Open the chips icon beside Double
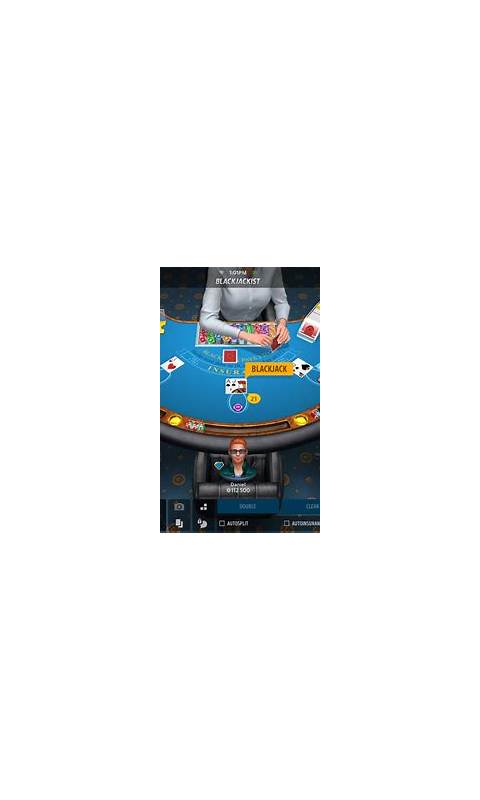The width and height of the screenshot is (480, 800). point(204,507)
